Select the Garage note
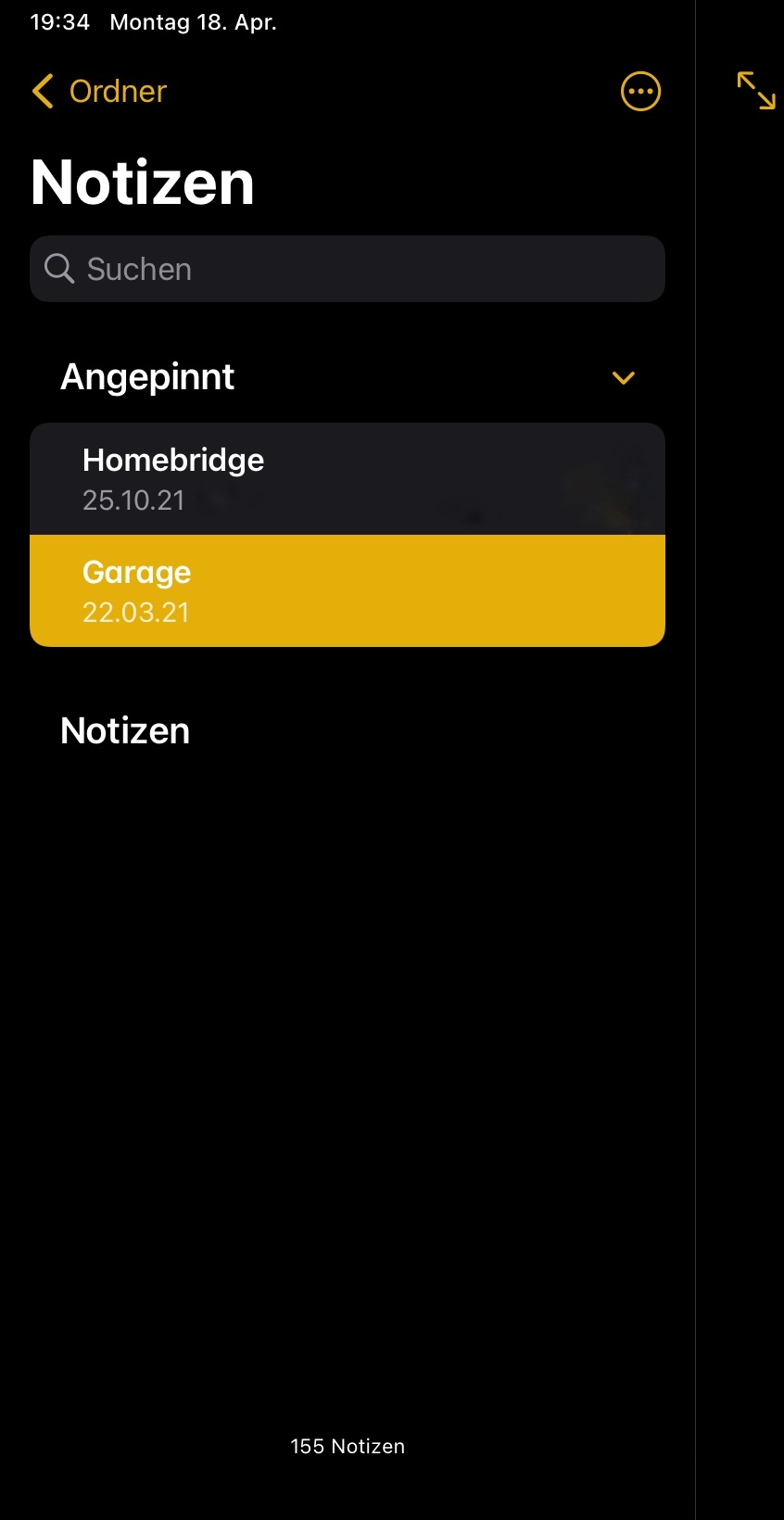 (348, 591)
